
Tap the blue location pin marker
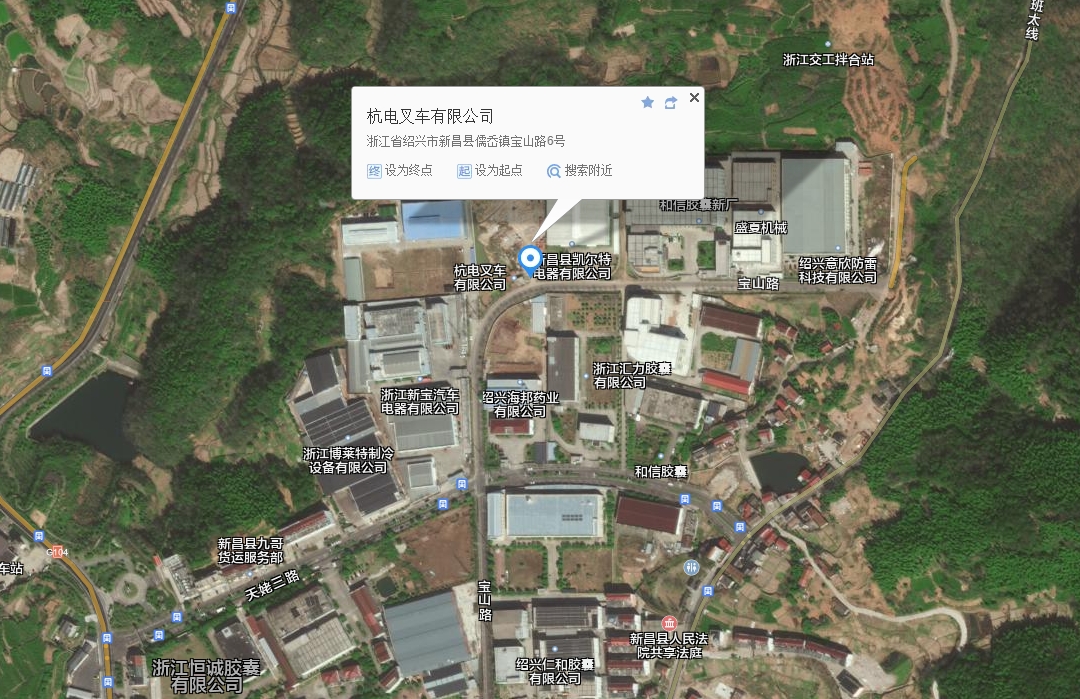click(530, 259)
